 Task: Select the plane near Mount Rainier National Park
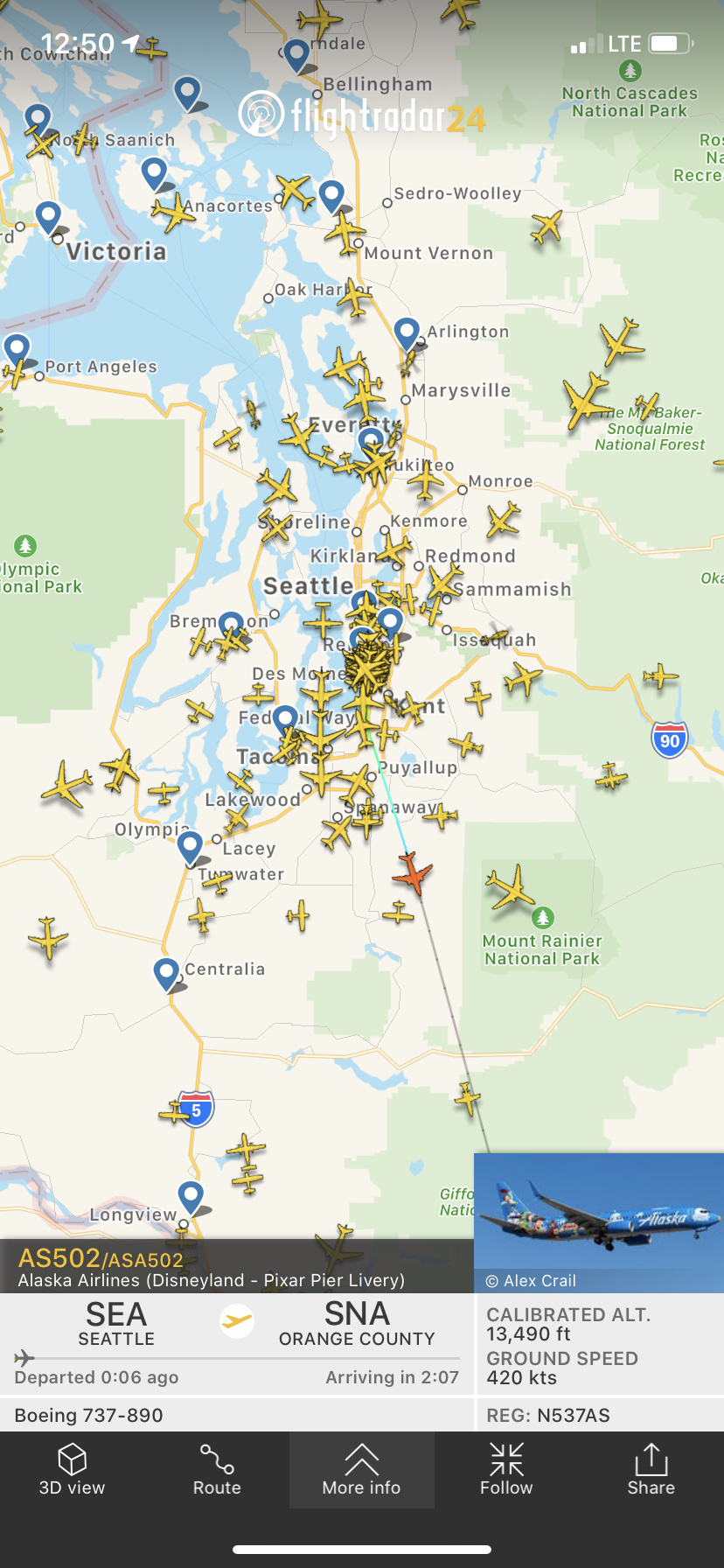(x=510, y=888)
